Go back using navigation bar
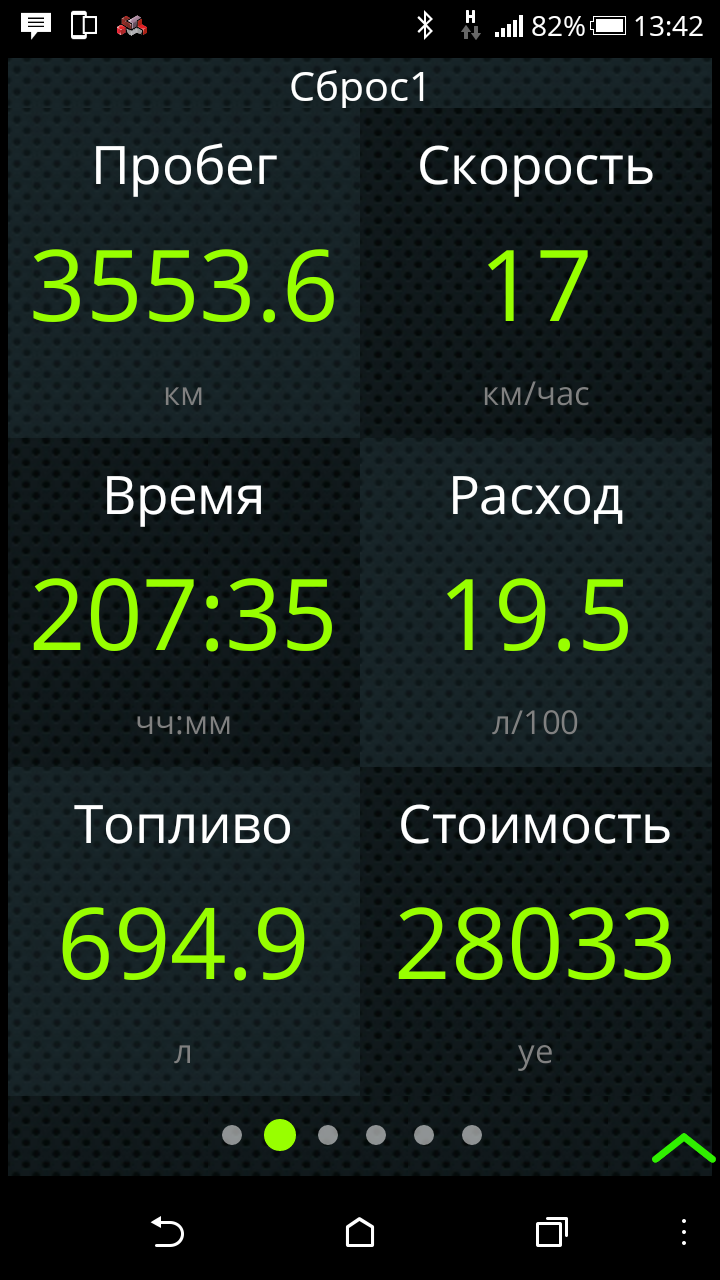 click(168, 1232)
